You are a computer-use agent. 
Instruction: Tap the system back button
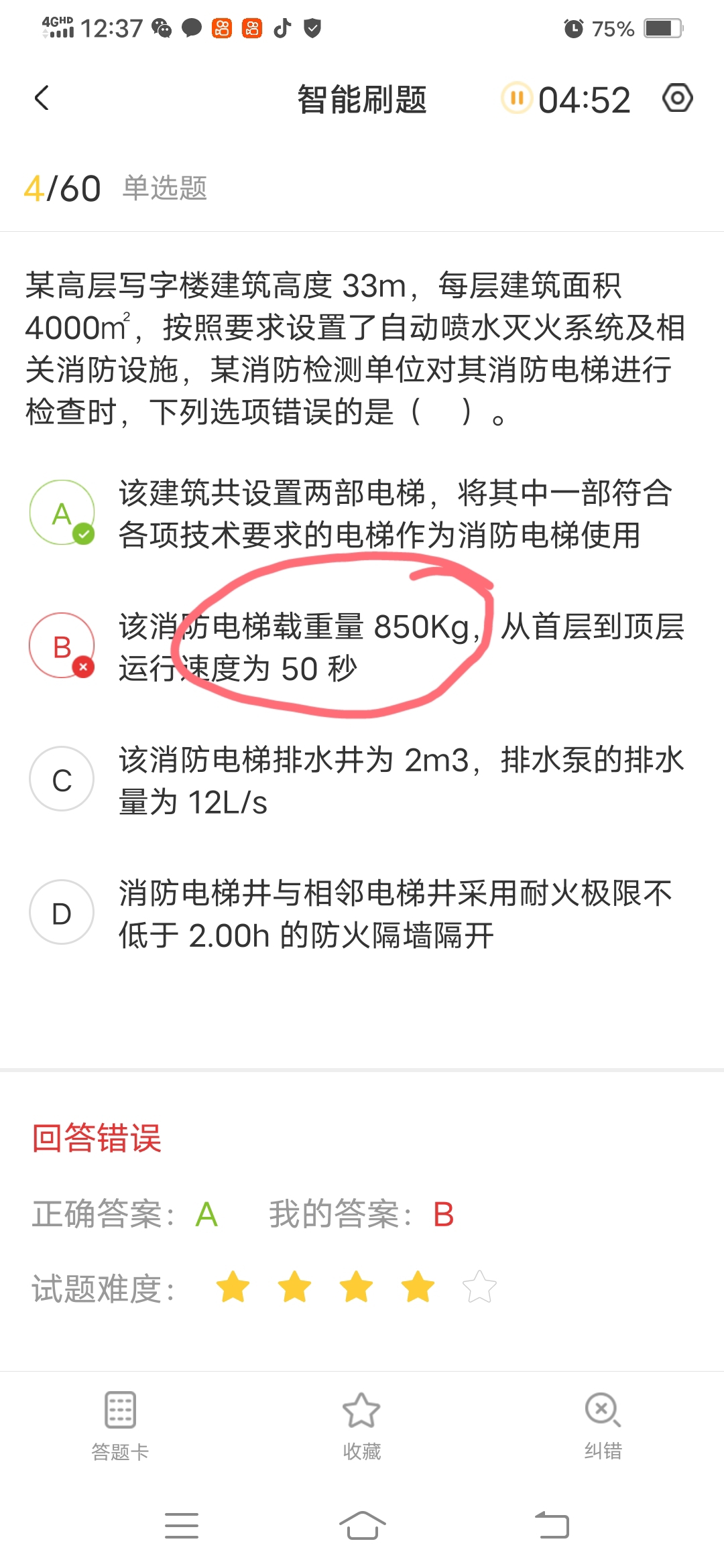[552, 1526]
